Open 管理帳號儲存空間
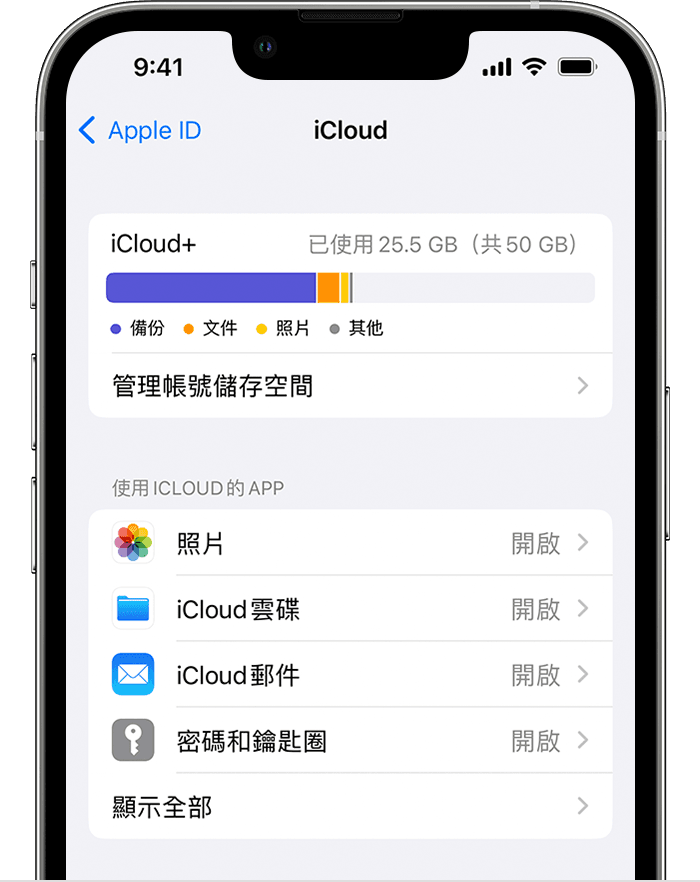700x882 pixels. coord(350,386)
